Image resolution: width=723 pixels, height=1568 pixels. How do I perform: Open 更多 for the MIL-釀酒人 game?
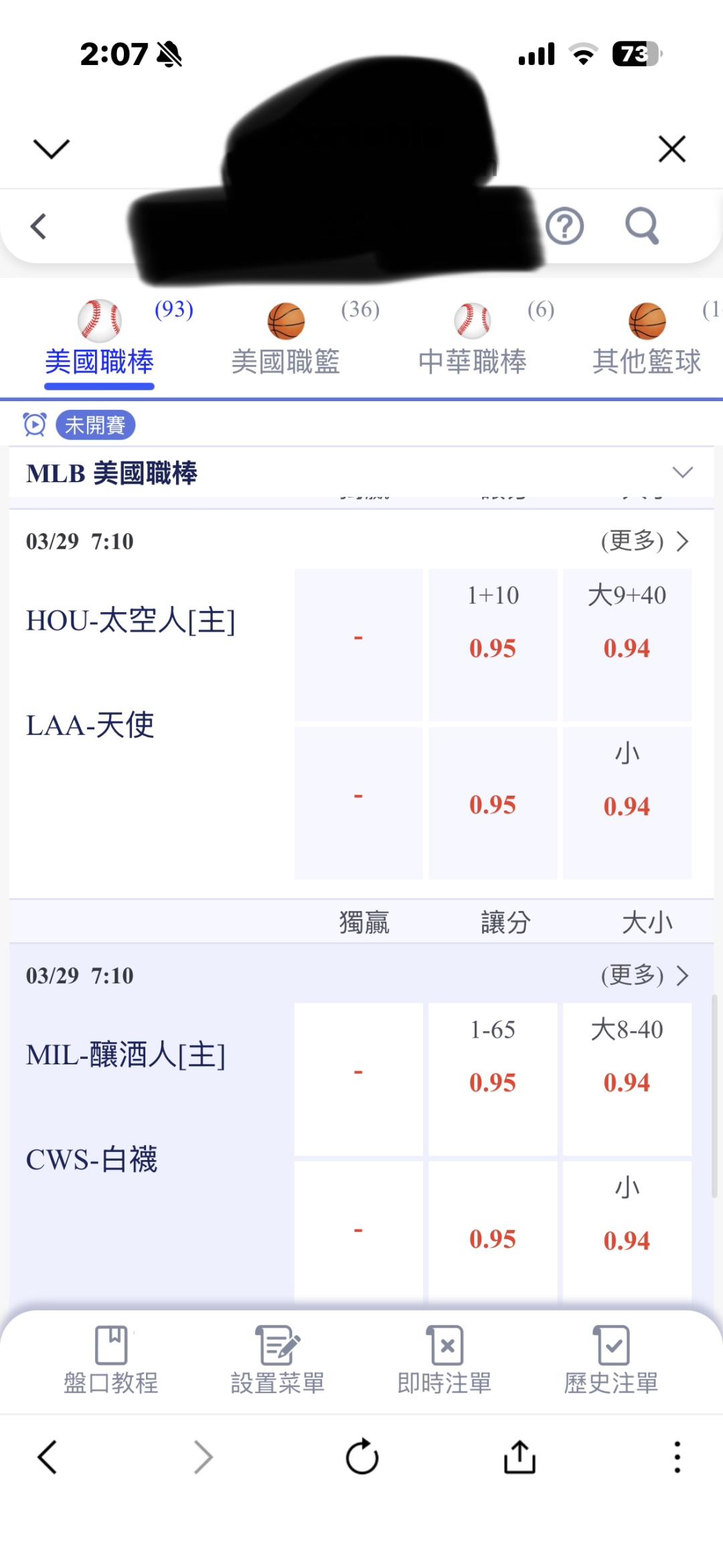644,976
